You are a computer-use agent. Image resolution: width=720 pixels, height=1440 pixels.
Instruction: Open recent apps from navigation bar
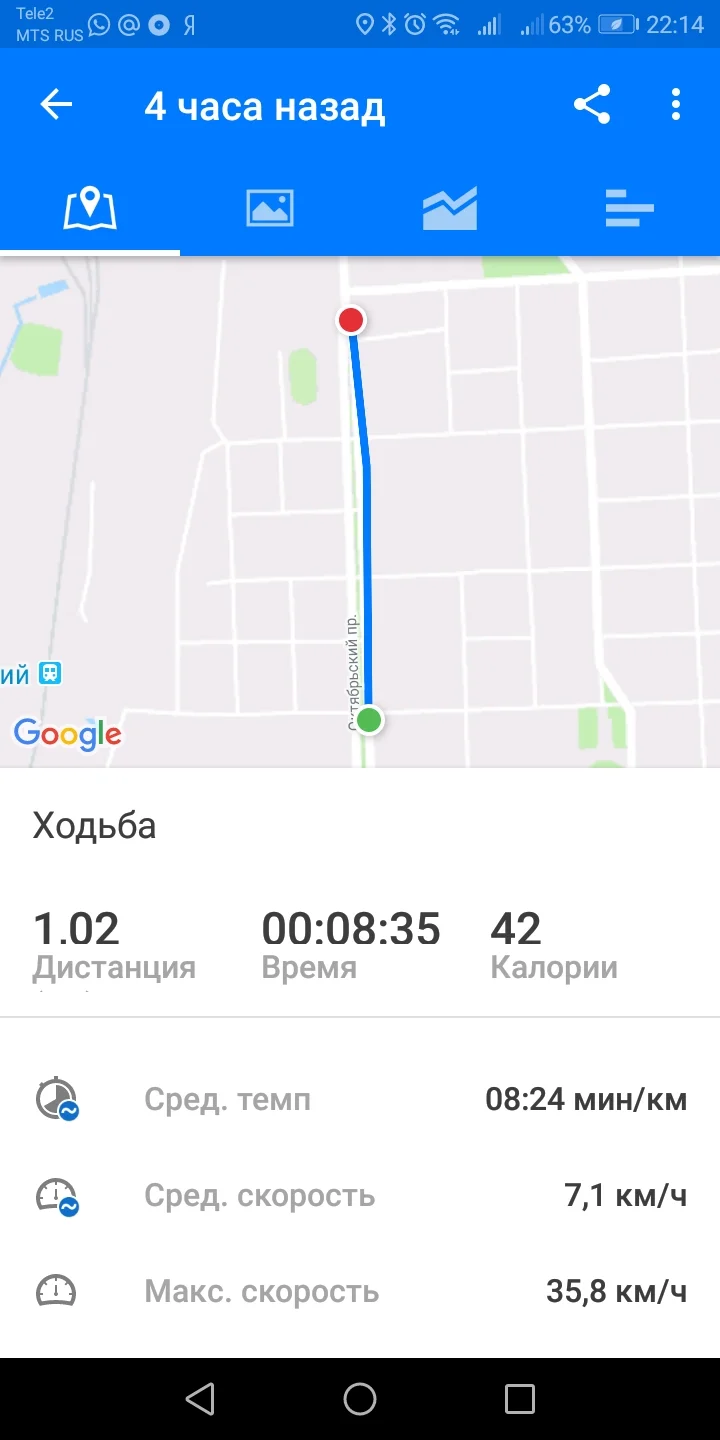[x=520, y=1399]
